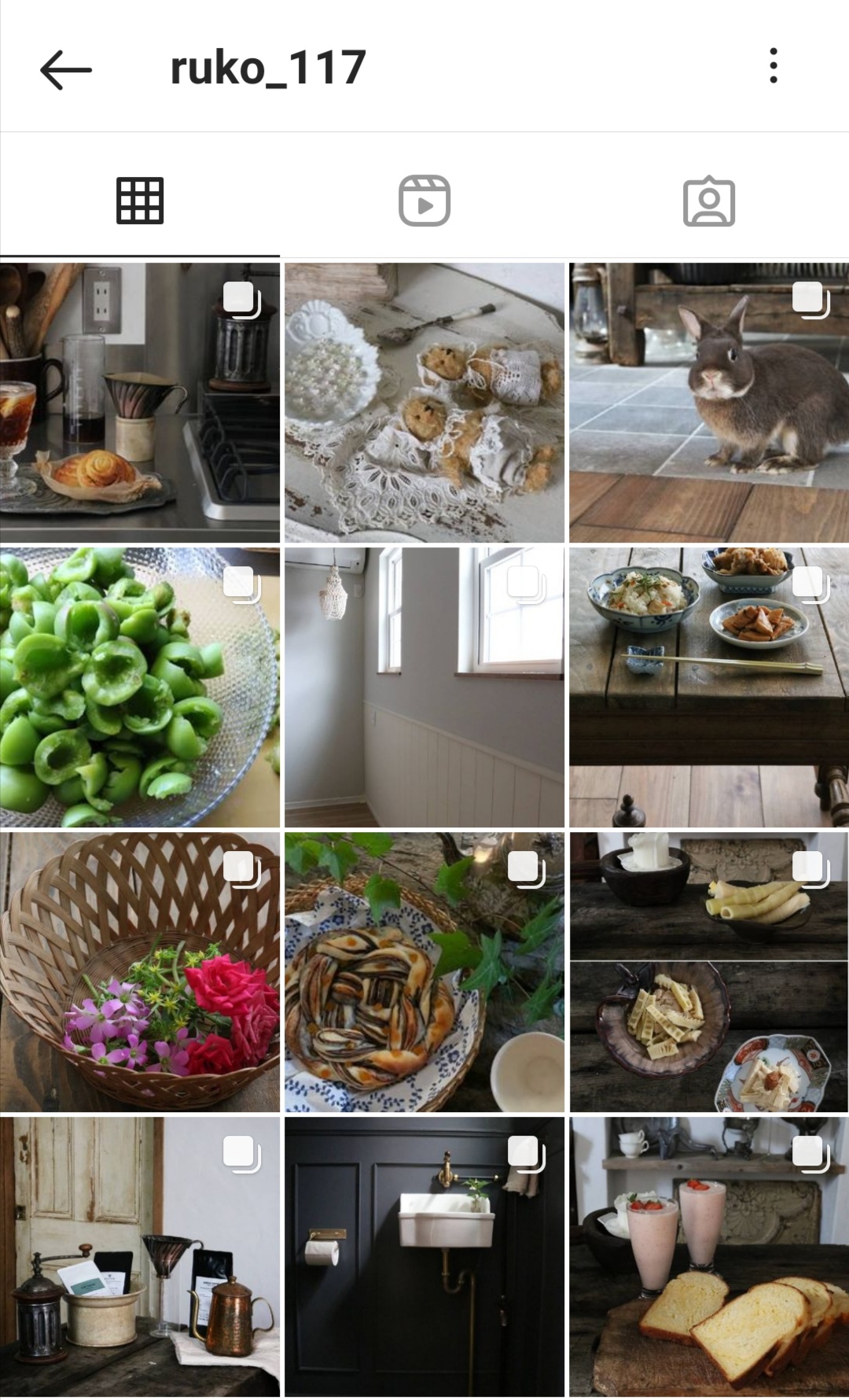Open the teddy bears with lace post
849x1400 pixels.
coord(424,403)
